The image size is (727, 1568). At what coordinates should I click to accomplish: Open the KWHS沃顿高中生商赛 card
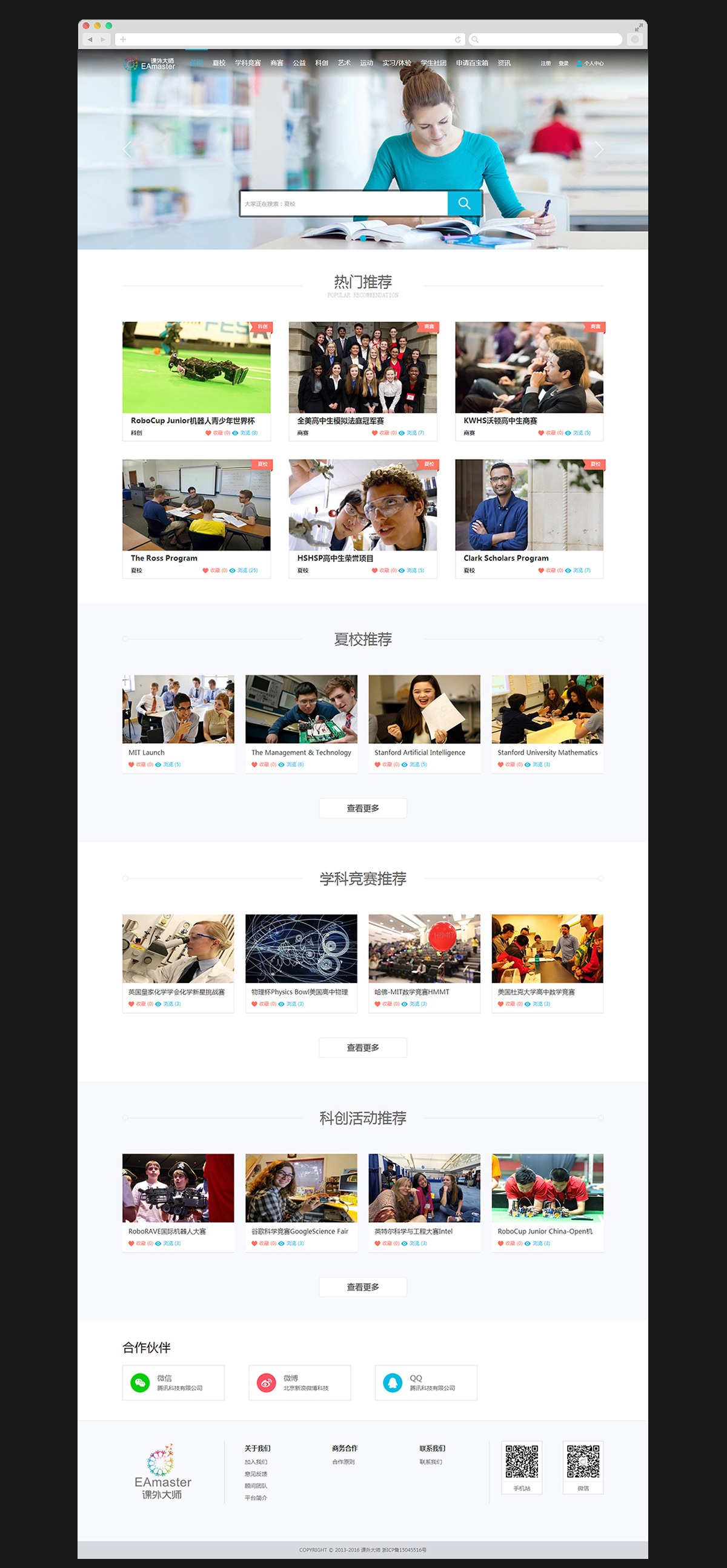pyautogui.click(x=528, y=380)
